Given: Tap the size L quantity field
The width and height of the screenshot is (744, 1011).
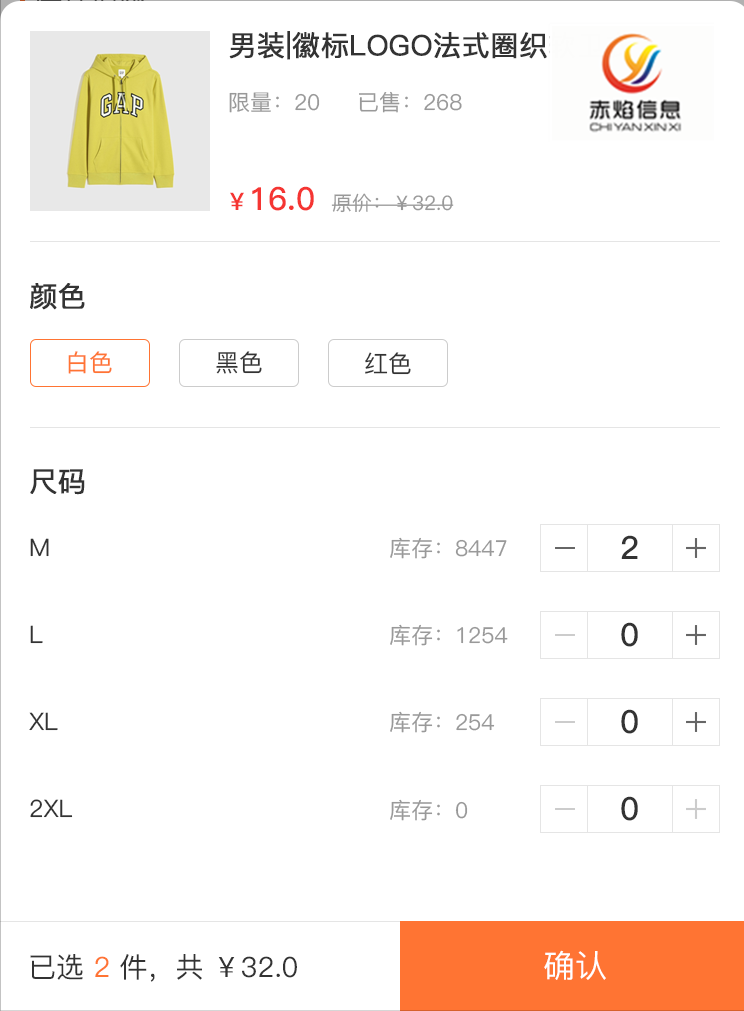Looking at the screenshot, I should [x=629, y=635].
